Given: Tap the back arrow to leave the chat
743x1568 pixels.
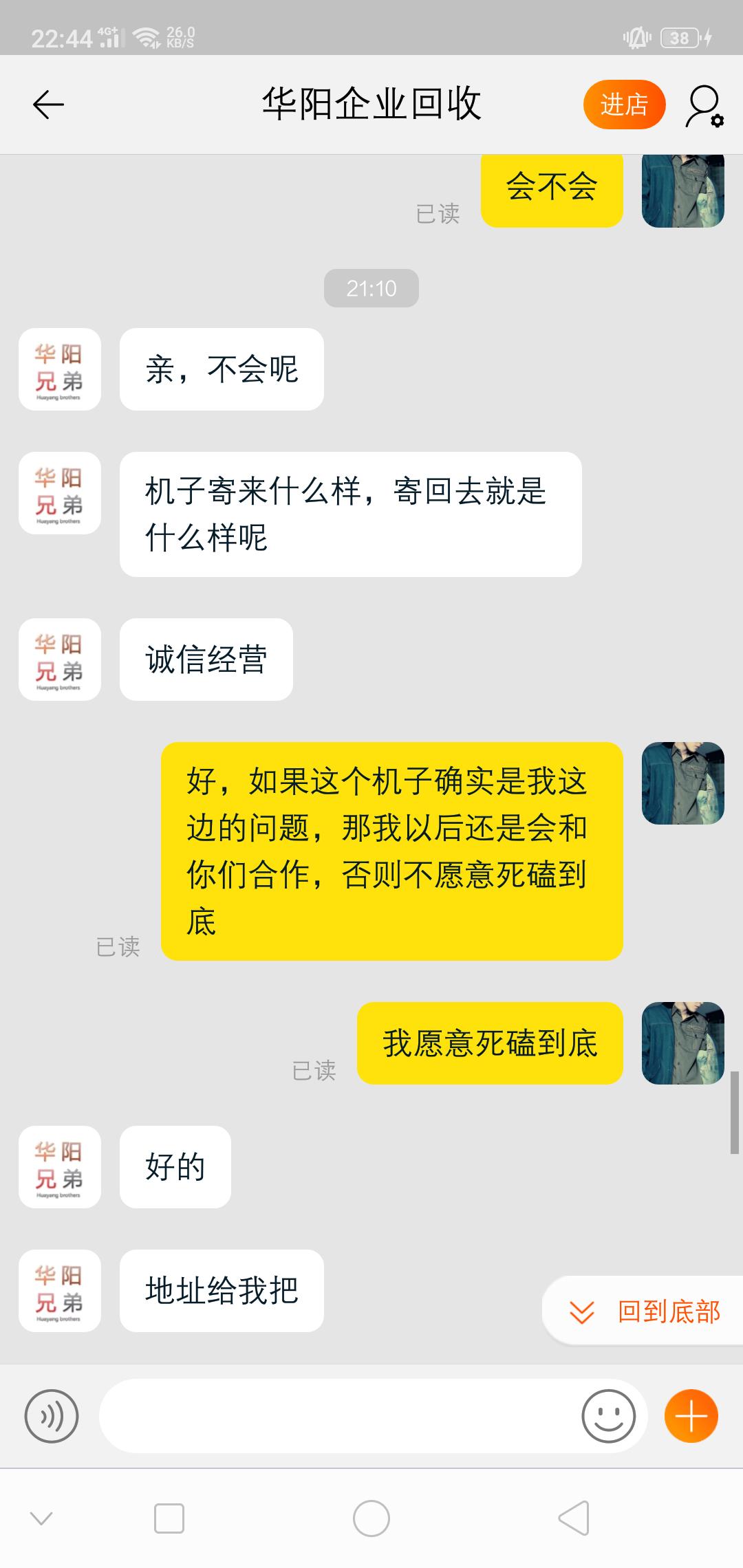Looking at the screenshot, I should [47, 105].
